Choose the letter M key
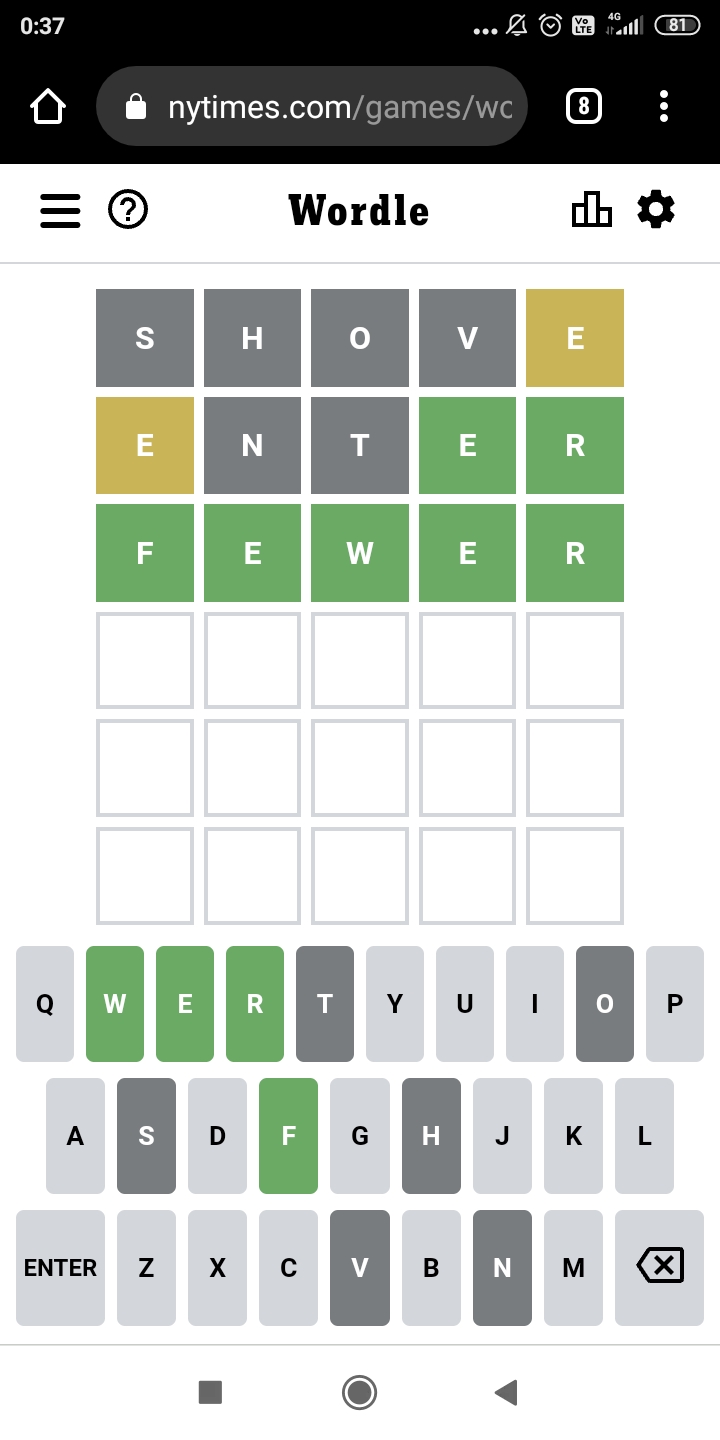The height and width of the screenshot is (1440, 720). pos(573,1268)
